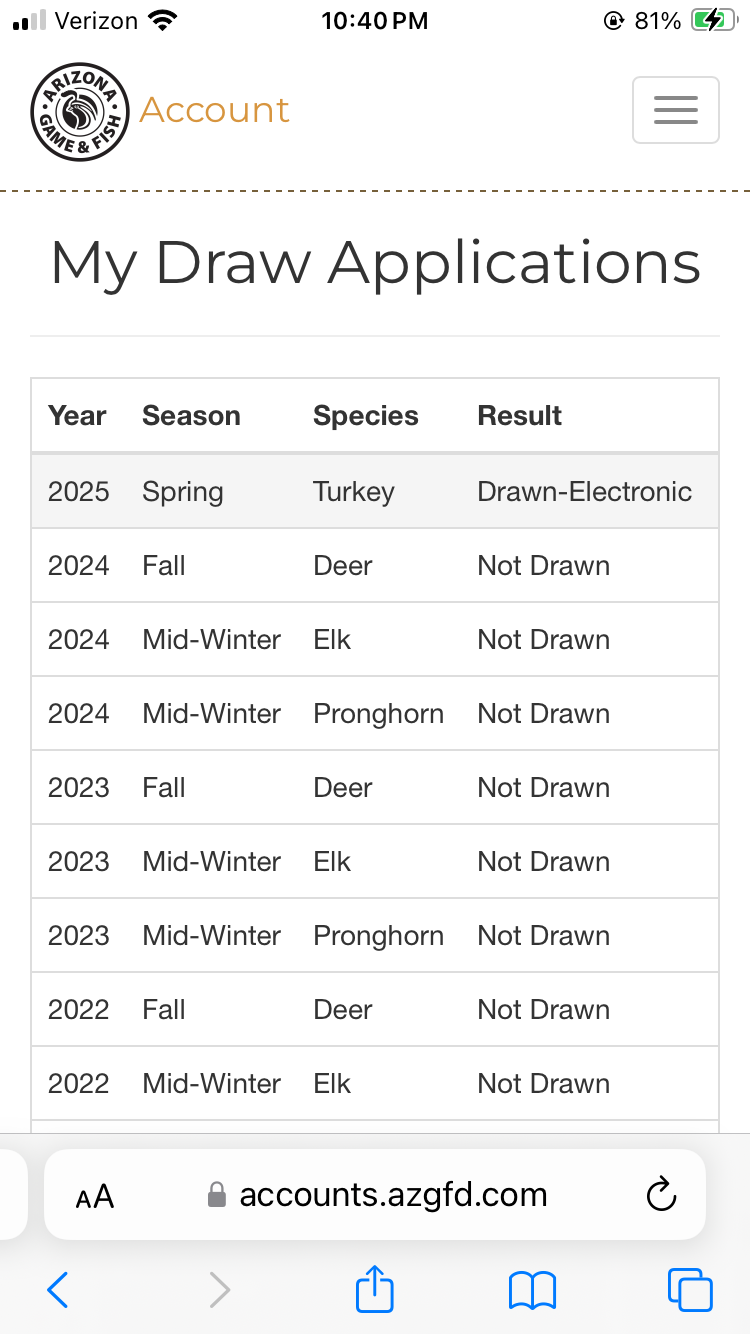Open the AA reader options button
The width and height of the screenshot is (750, 1334).
point(95,1195)
